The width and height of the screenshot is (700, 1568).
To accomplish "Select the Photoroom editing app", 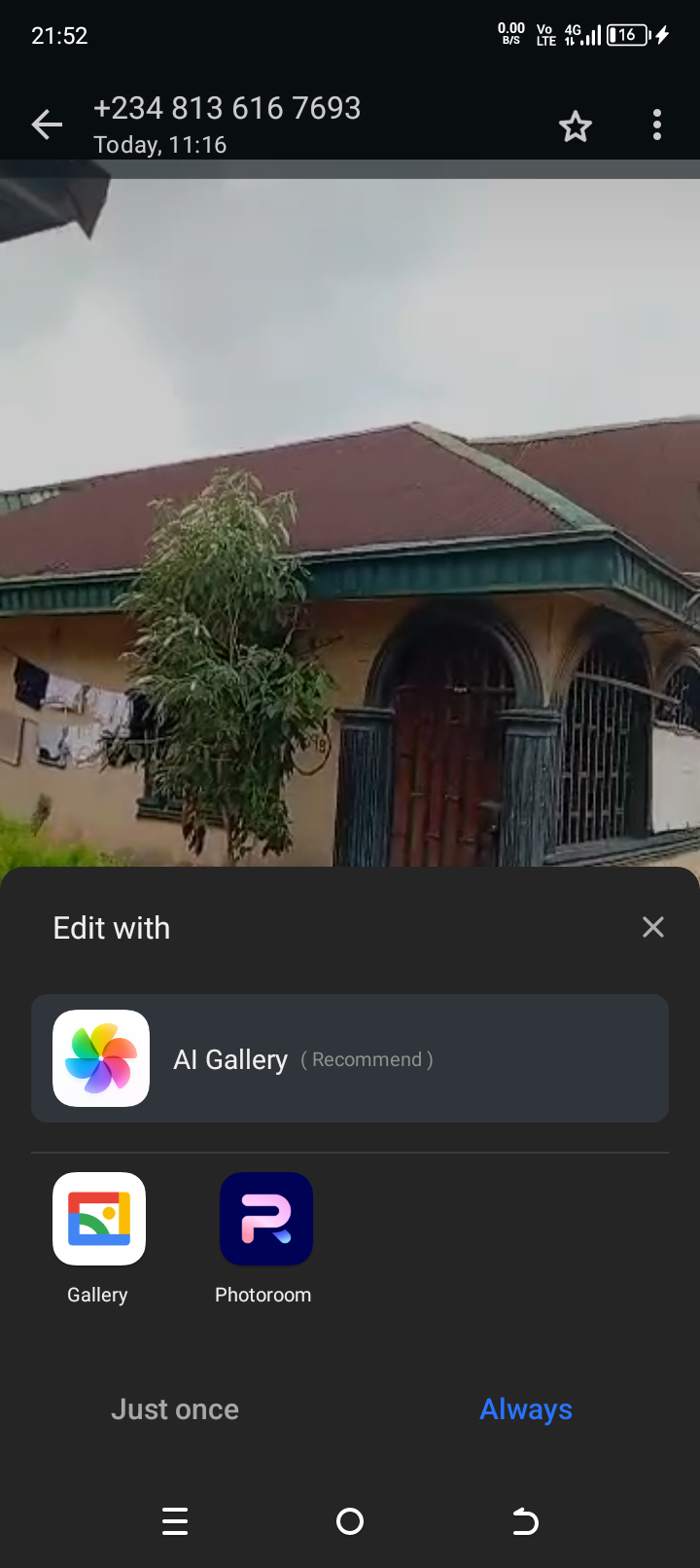I will click(x=263, y=1219).
